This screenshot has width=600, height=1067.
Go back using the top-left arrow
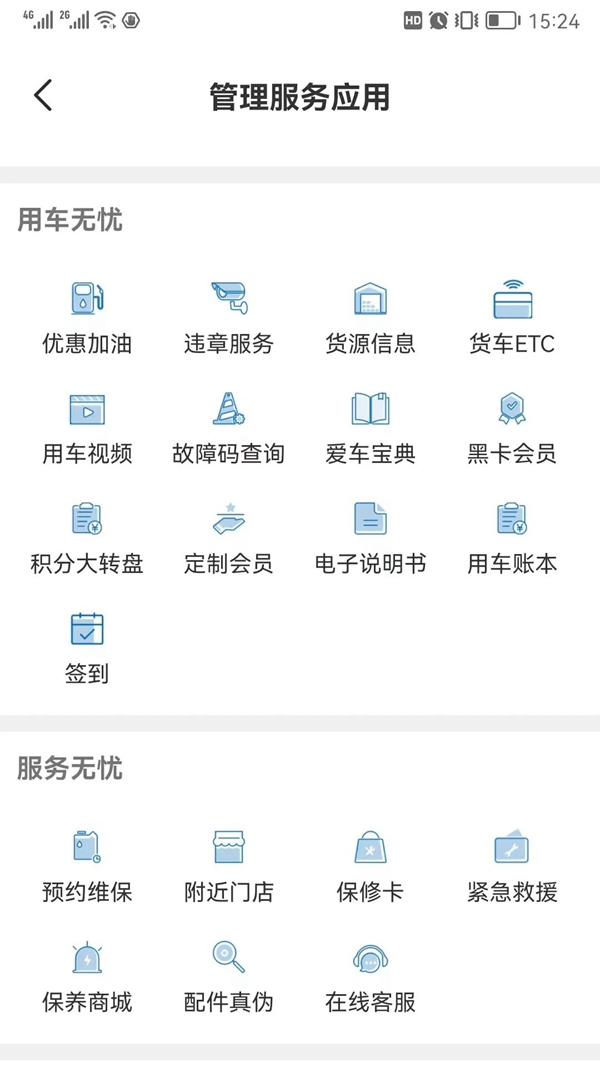[x=43, y=96]
